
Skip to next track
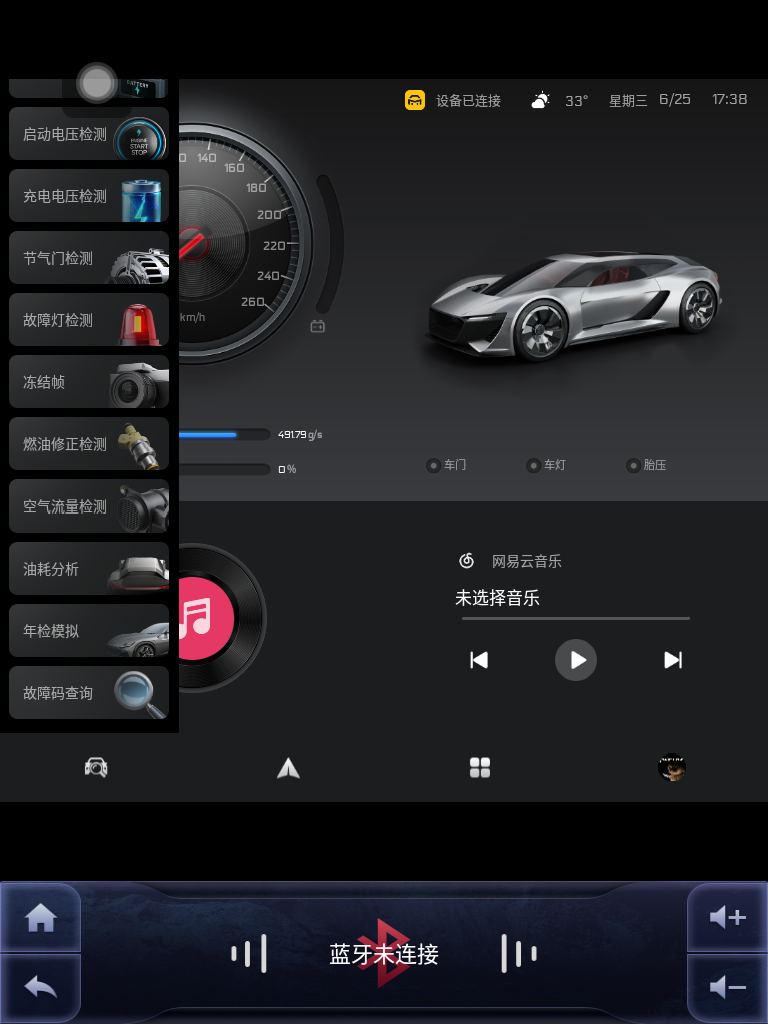pos(673,660)
